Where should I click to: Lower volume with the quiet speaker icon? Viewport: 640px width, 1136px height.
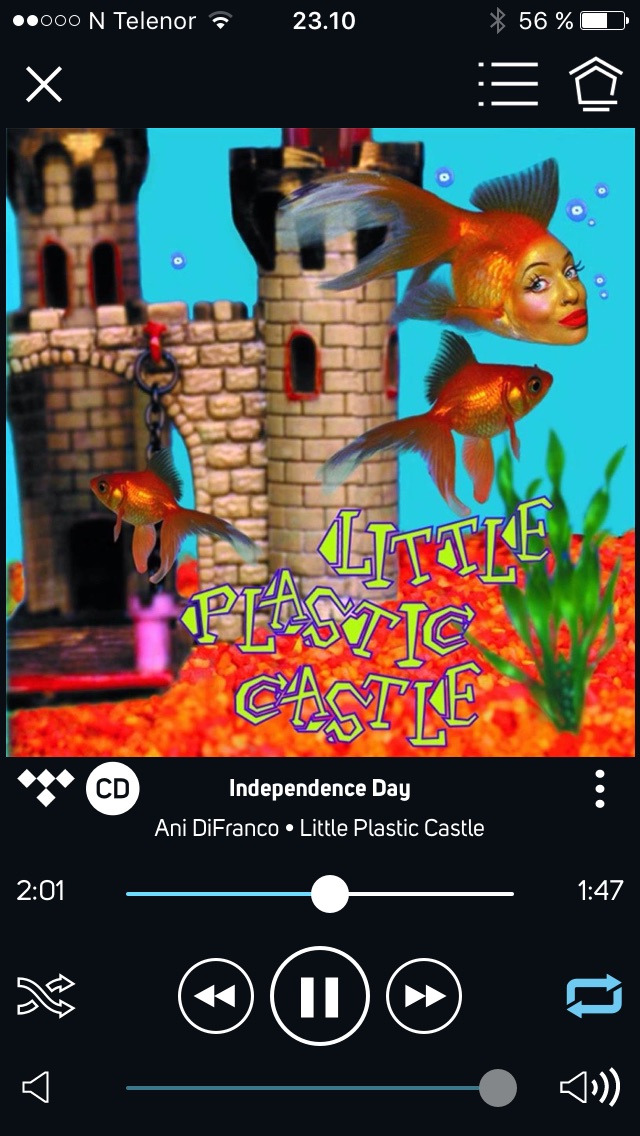(x=36, y=1088)
